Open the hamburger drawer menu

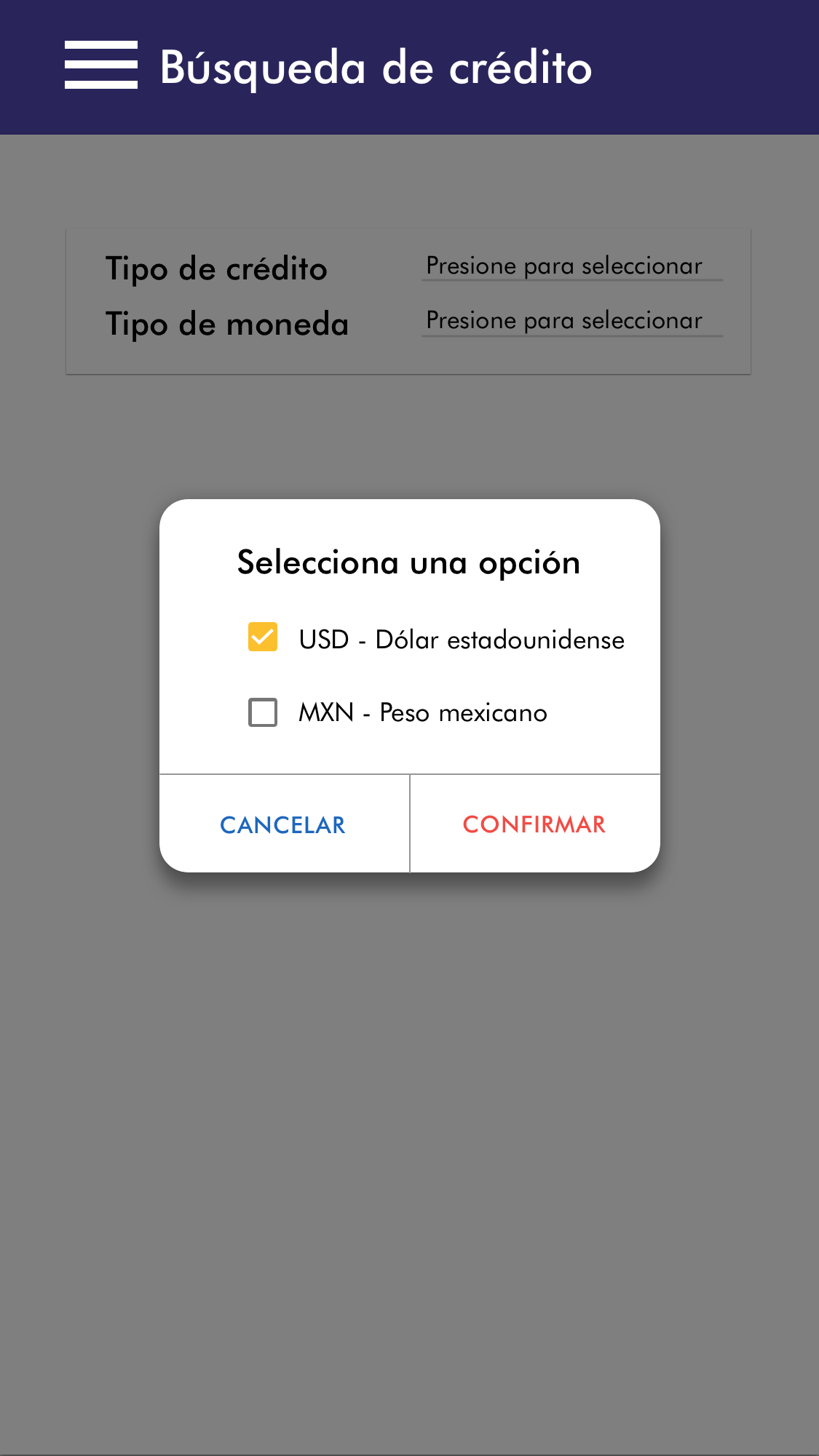101,65
